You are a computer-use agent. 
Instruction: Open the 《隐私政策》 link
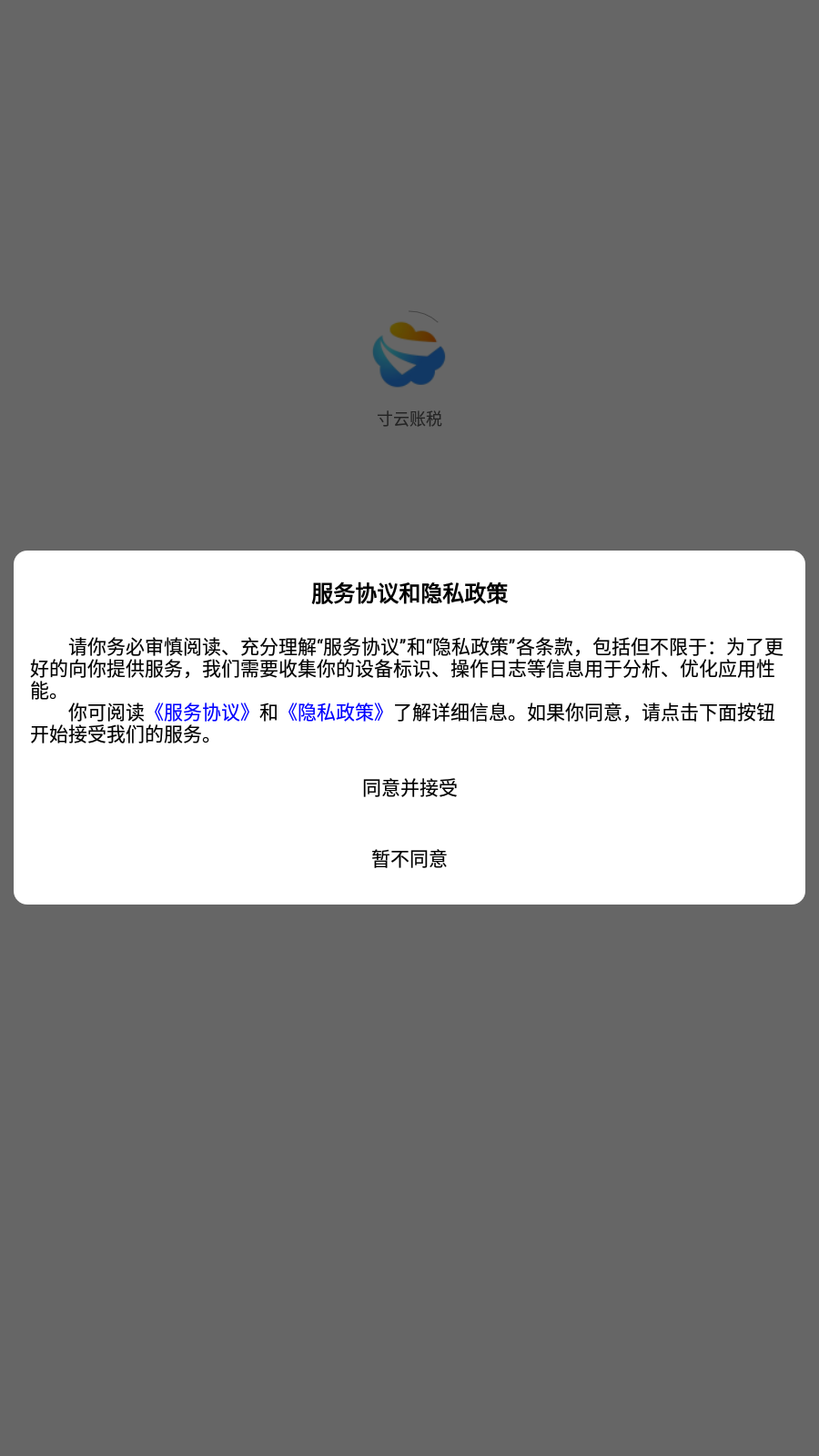click(x=336, y=713)
